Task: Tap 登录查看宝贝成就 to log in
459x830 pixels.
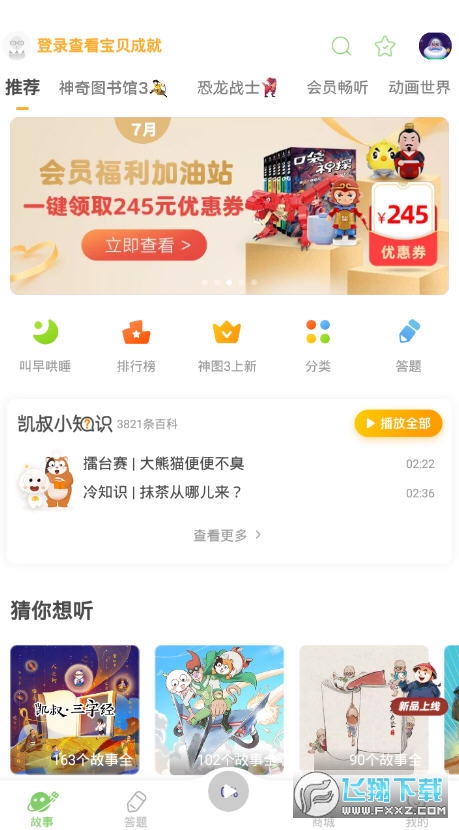Action: click(x=99, y=46)
